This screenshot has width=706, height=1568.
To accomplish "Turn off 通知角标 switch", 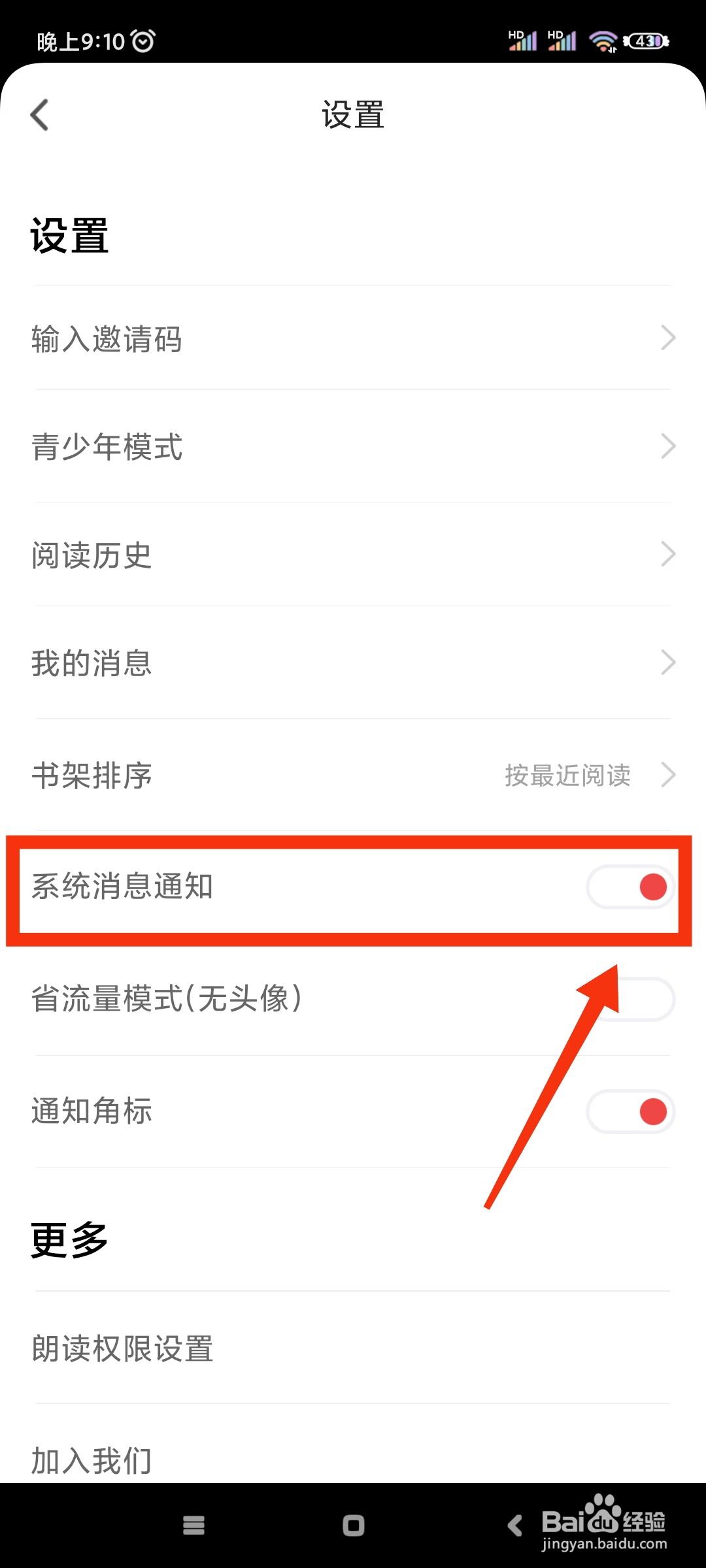I will [x=630, y=1111].
